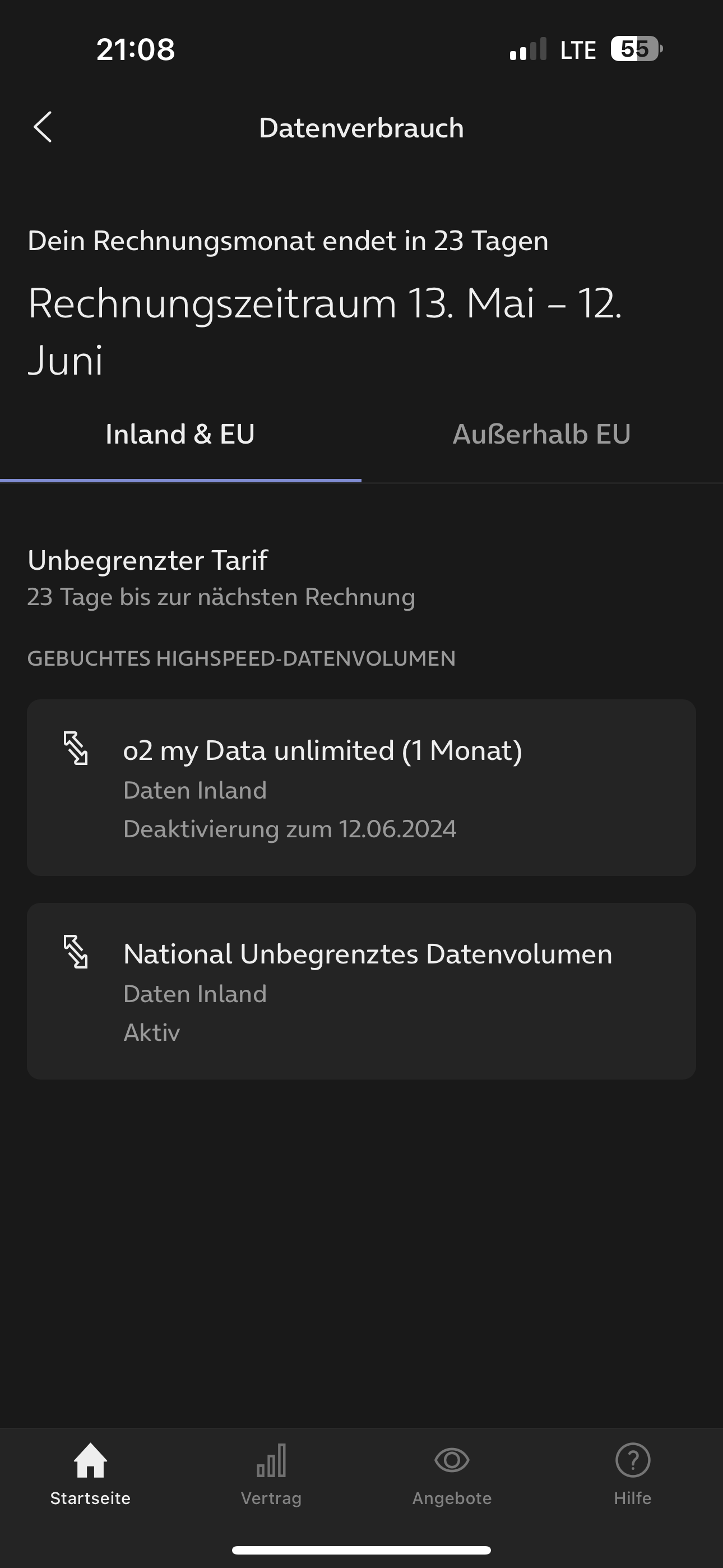Open National Unbegrenztes Datenvolumen card

coord(361,991)
